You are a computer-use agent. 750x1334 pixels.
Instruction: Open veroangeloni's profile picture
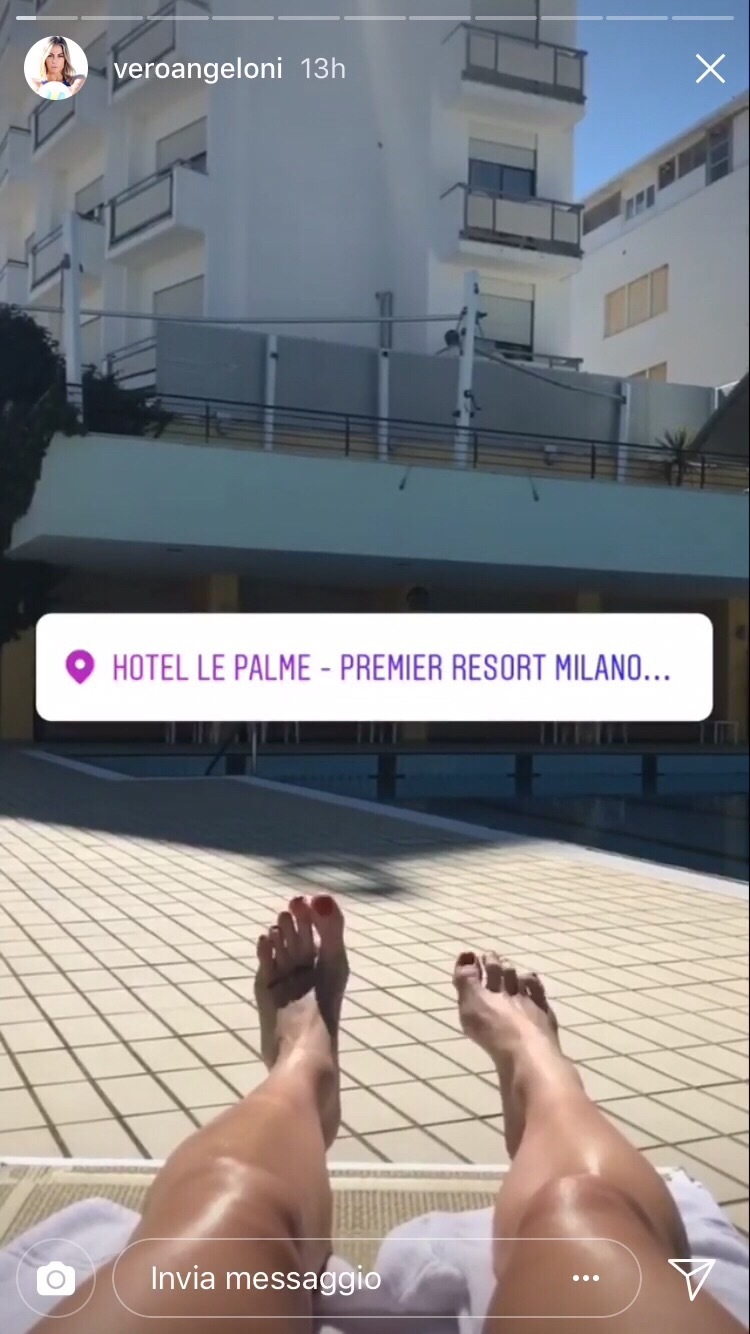coord(56,68)
